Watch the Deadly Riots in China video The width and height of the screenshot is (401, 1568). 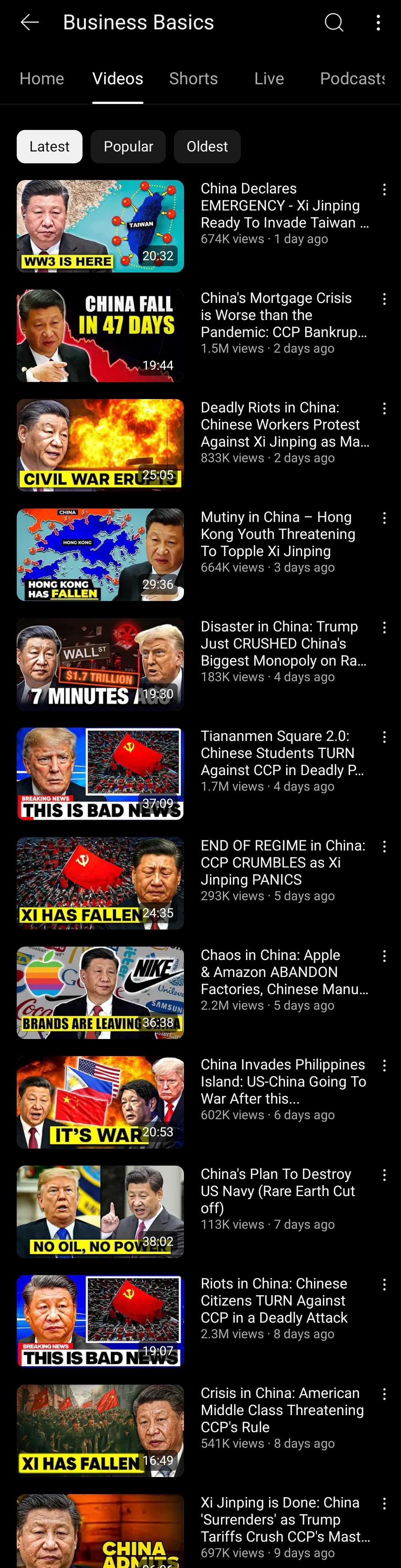100,445
